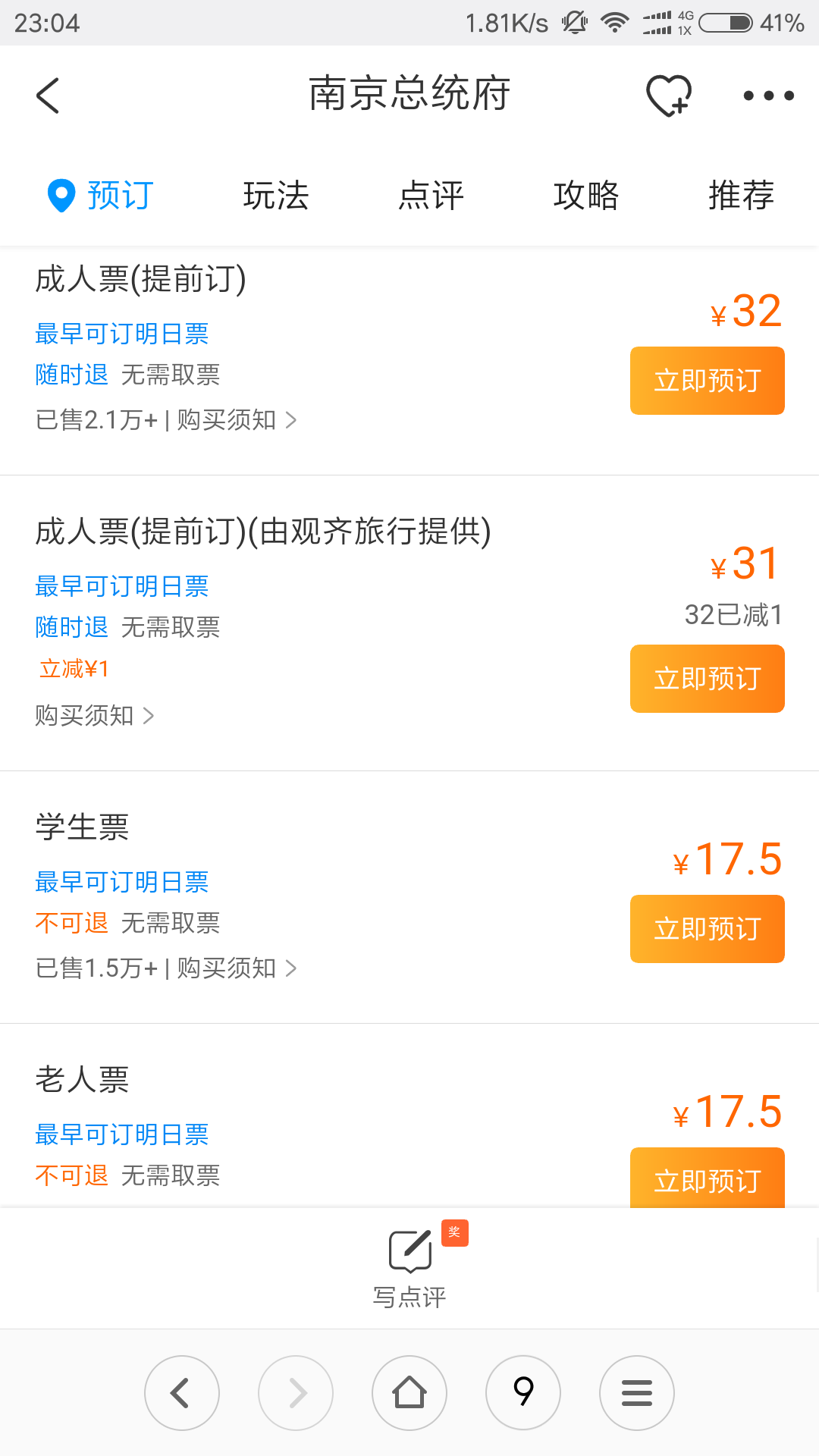This screenshot has width=819, height=1456.
Task: Switch to the 点评 tab
Action: pyautogui.click(x=431, y=196)
